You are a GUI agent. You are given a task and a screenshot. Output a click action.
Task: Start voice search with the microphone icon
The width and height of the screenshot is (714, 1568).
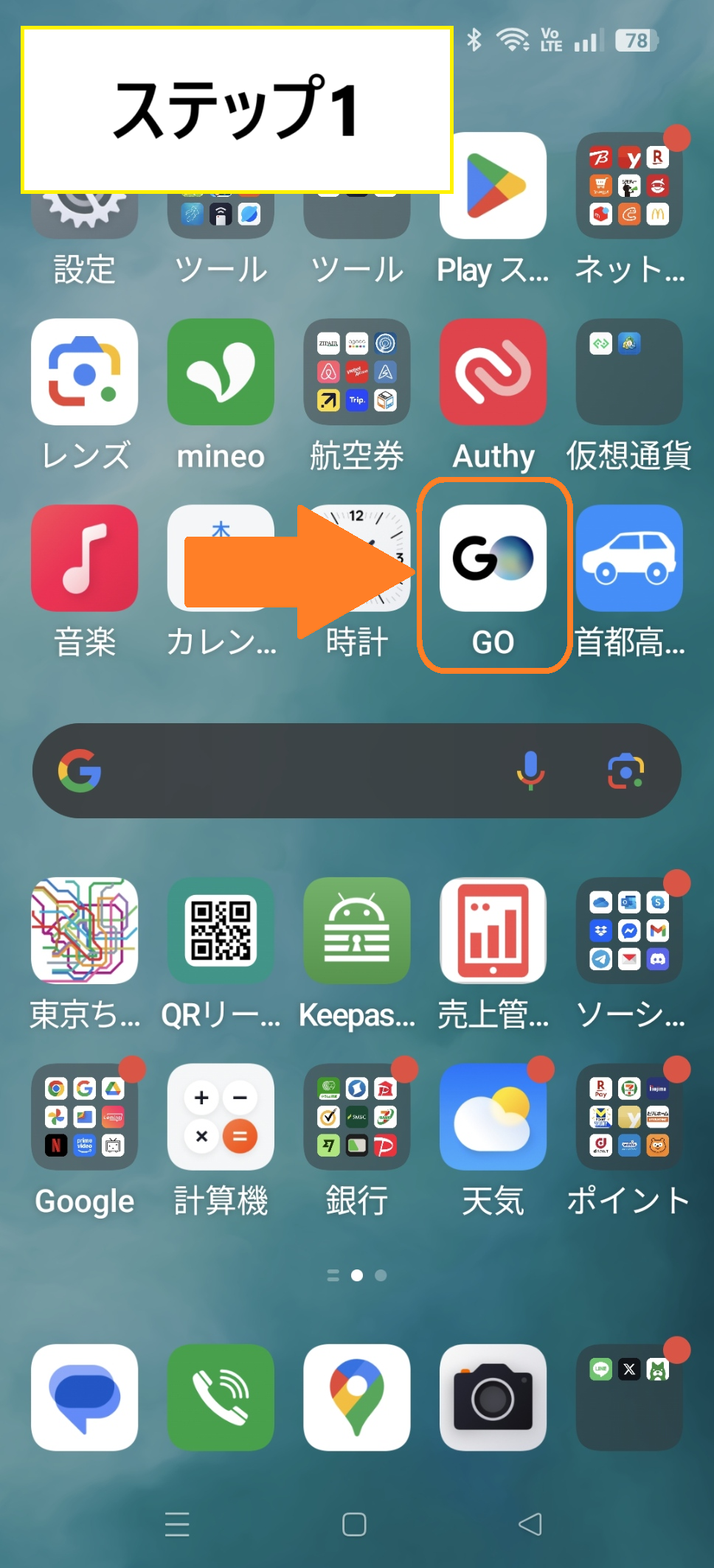click(x=530, y=771)
